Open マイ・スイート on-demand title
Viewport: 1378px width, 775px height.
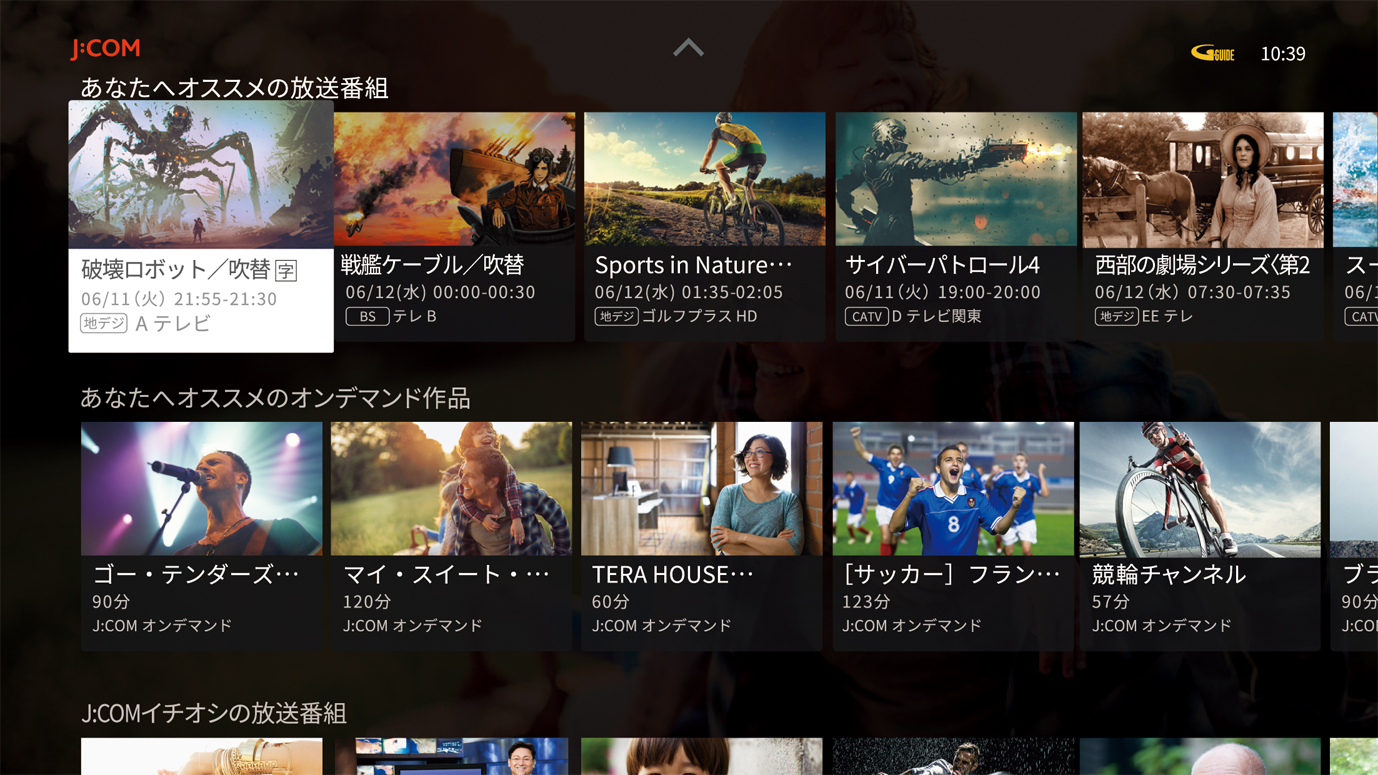click(x=451, y=536)
